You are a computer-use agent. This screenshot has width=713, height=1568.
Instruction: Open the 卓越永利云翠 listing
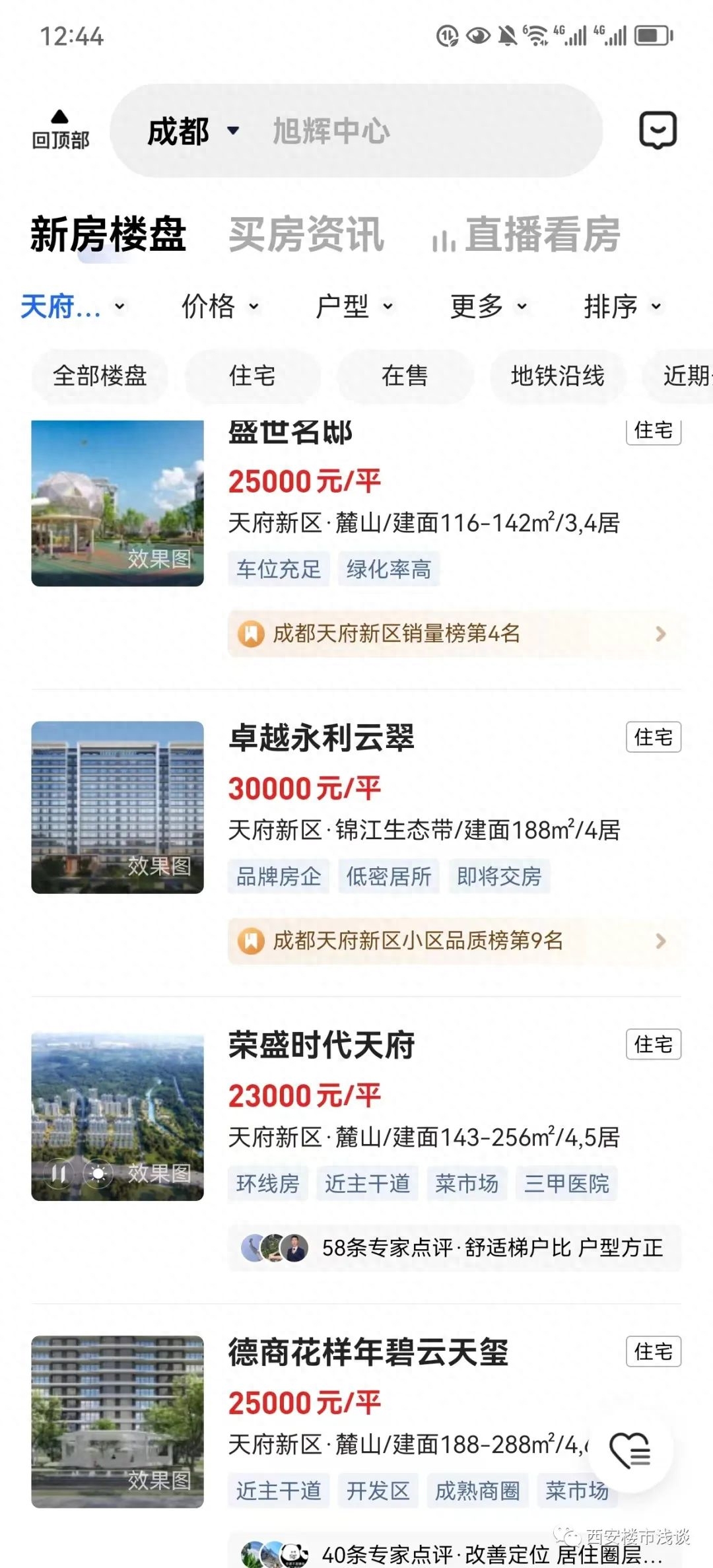(322, 738)
